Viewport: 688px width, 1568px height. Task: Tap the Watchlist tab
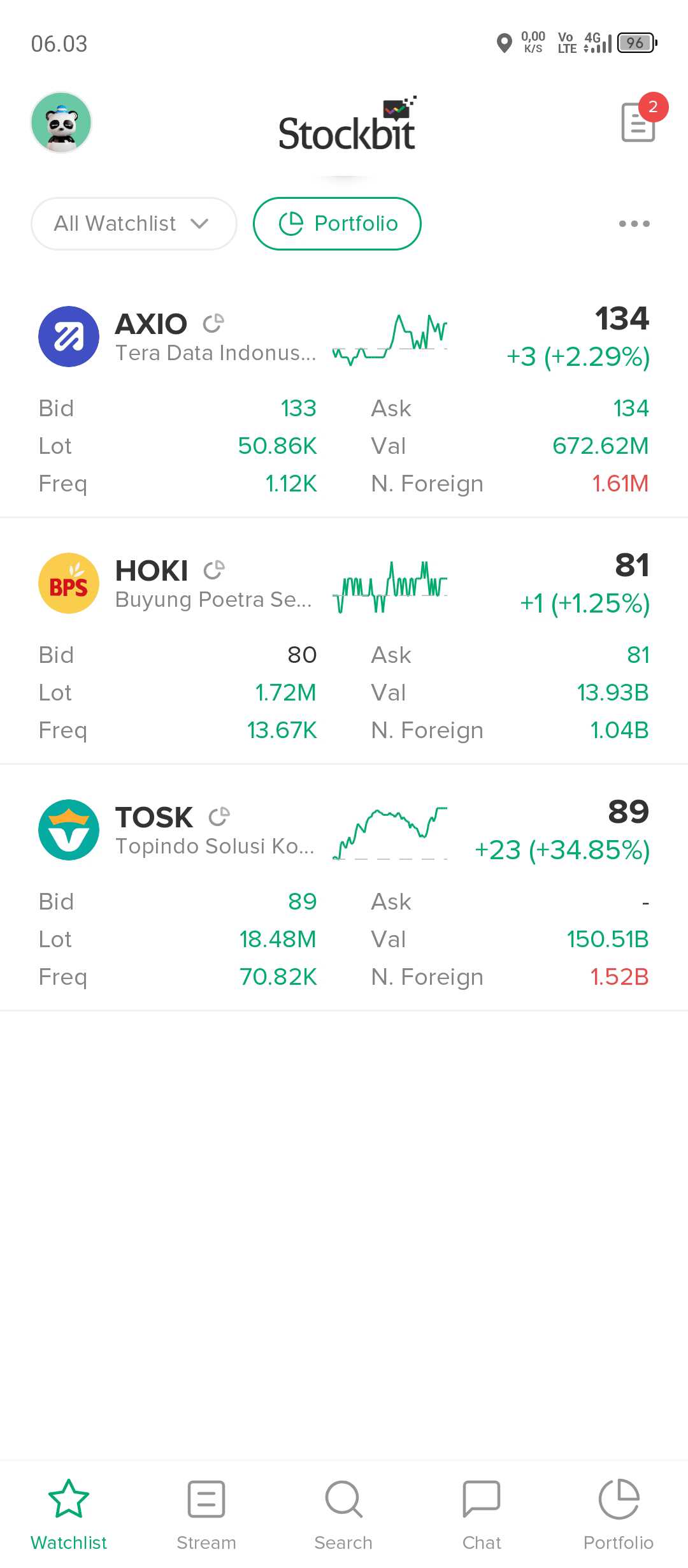pyautogui.click(x=69, y=1514)
